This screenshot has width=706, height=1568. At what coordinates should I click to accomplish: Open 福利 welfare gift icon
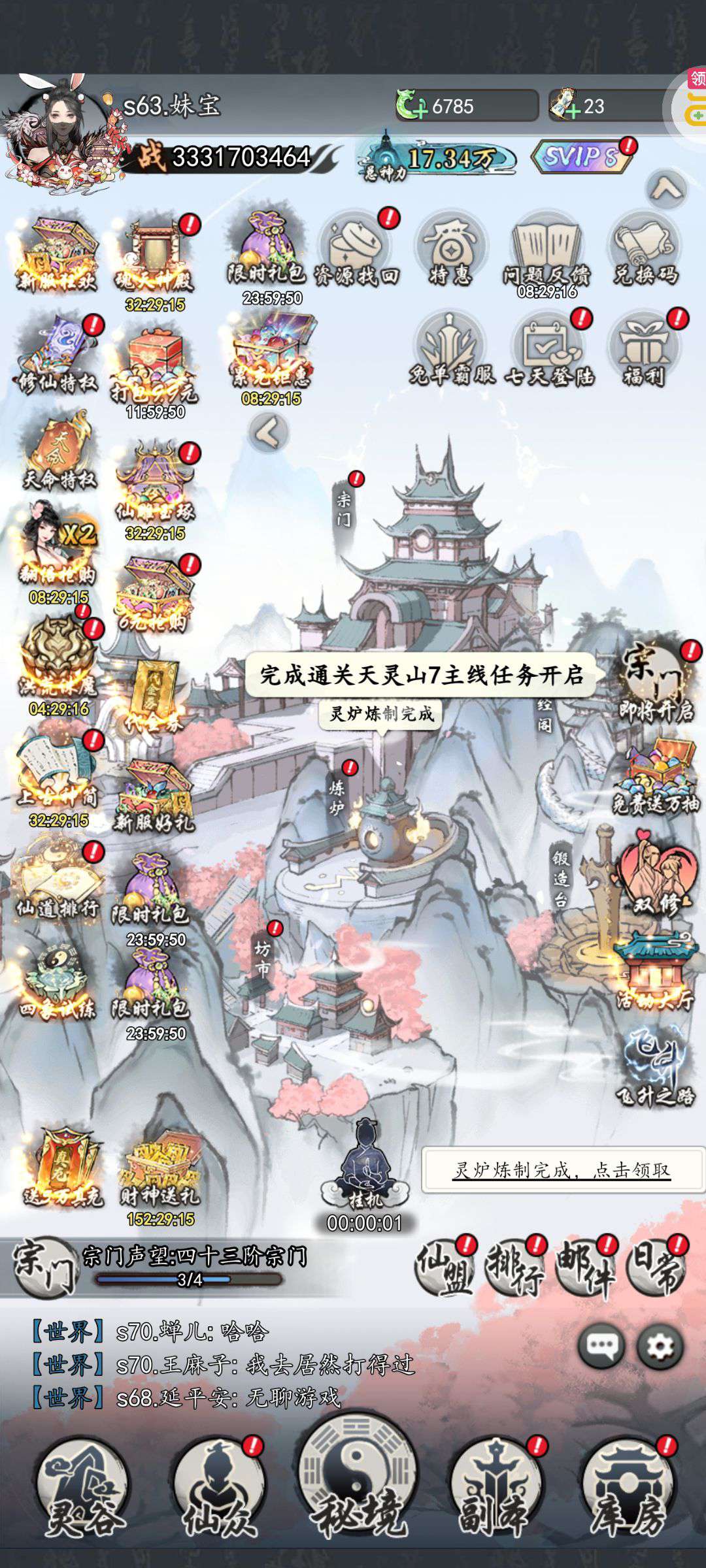click(645, 350)
